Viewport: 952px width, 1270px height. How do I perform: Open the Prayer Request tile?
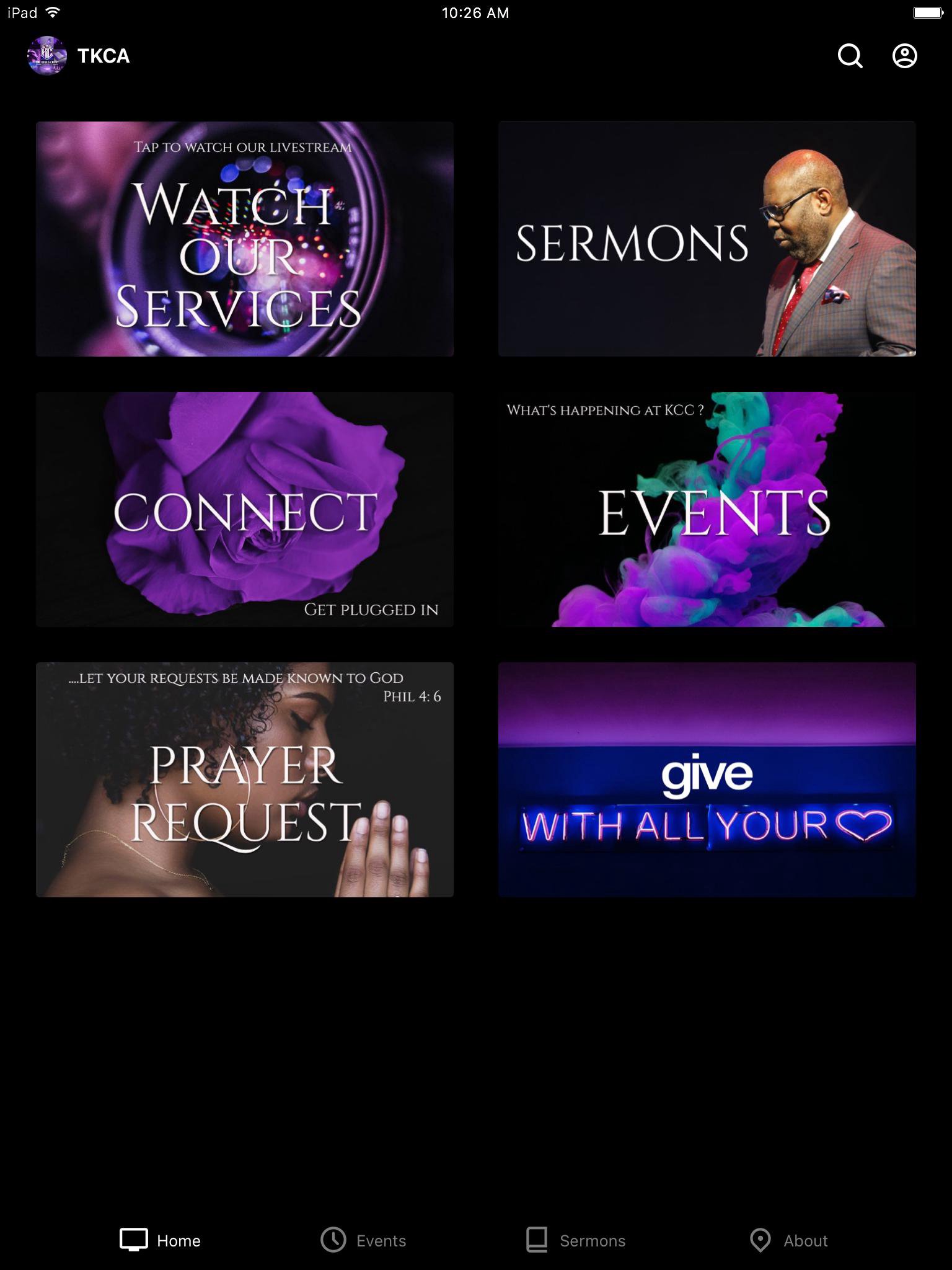[x=245, y=779]
